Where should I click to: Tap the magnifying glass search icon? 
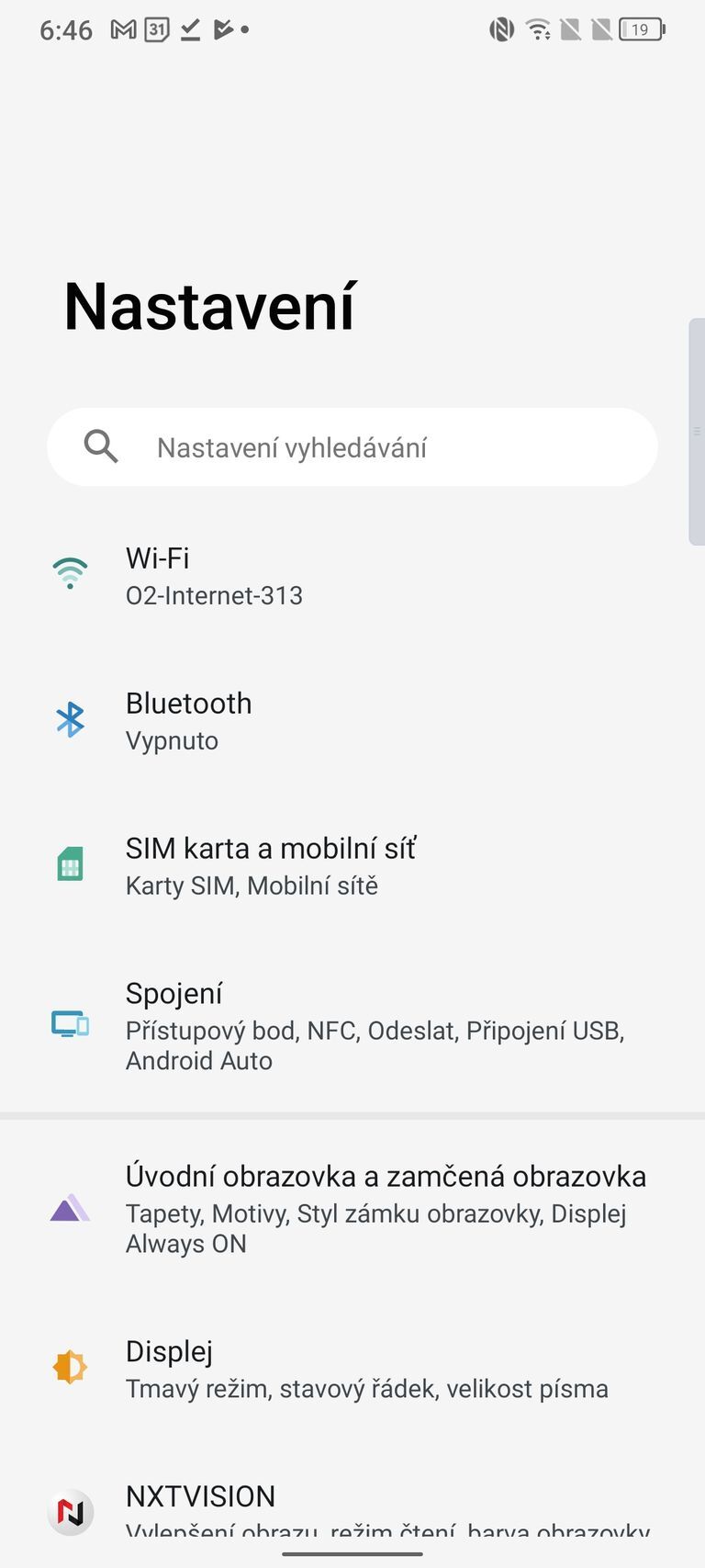click(101, 446)
